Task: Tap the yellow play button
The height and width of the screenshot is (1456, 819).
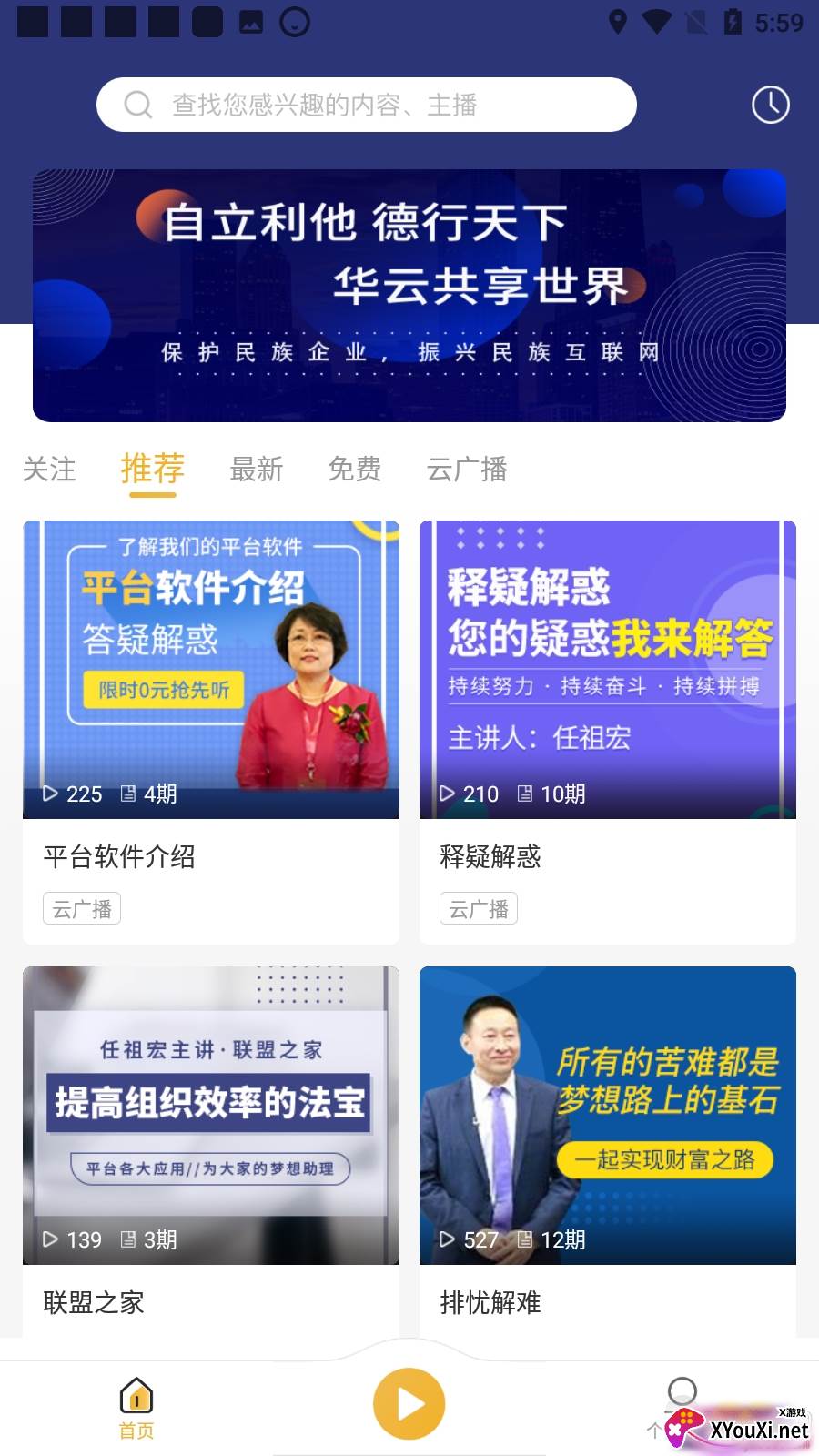Action: [409, 1403]
